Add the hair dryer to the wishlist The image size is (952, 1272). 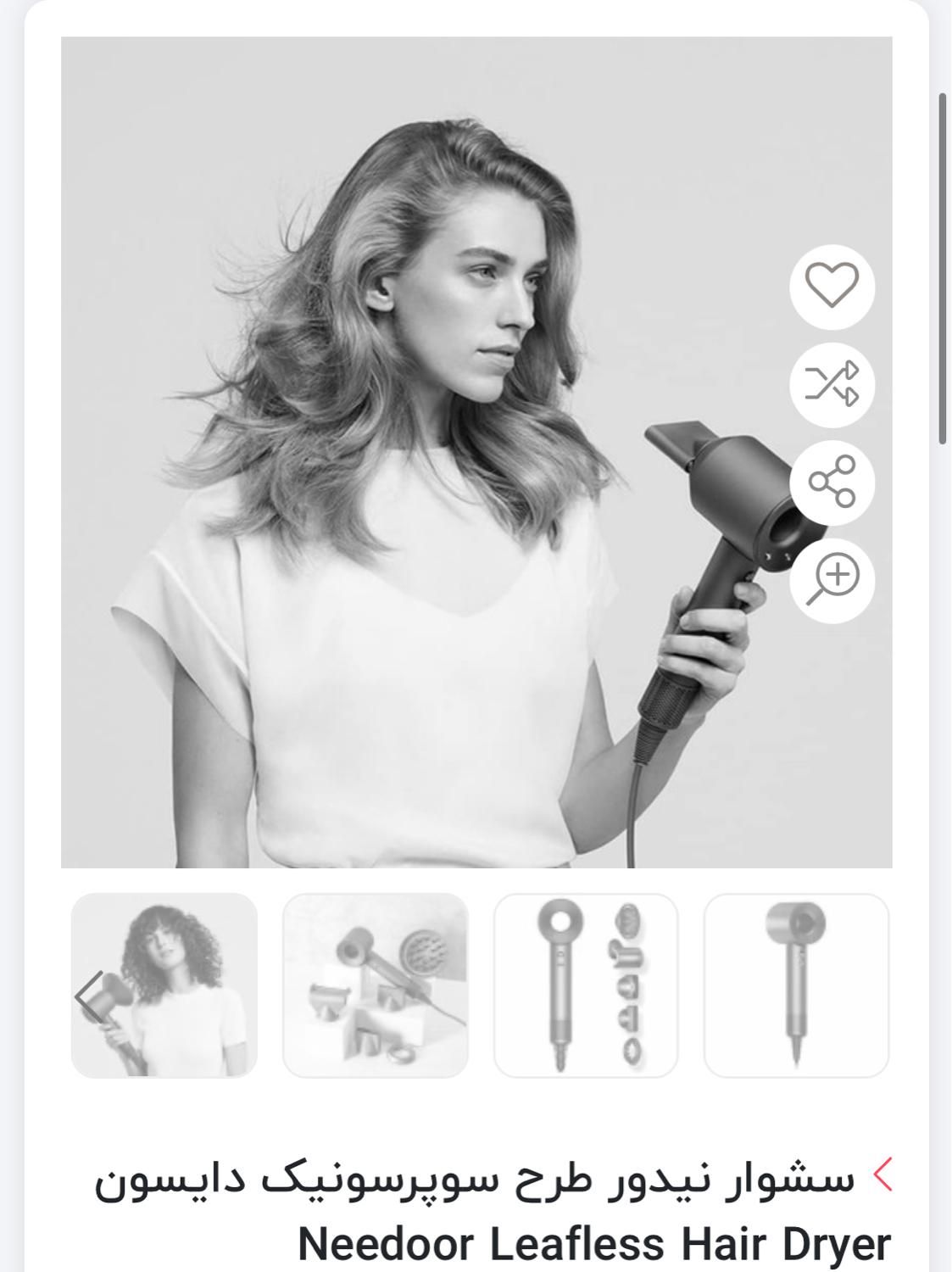tap(832, 286)
